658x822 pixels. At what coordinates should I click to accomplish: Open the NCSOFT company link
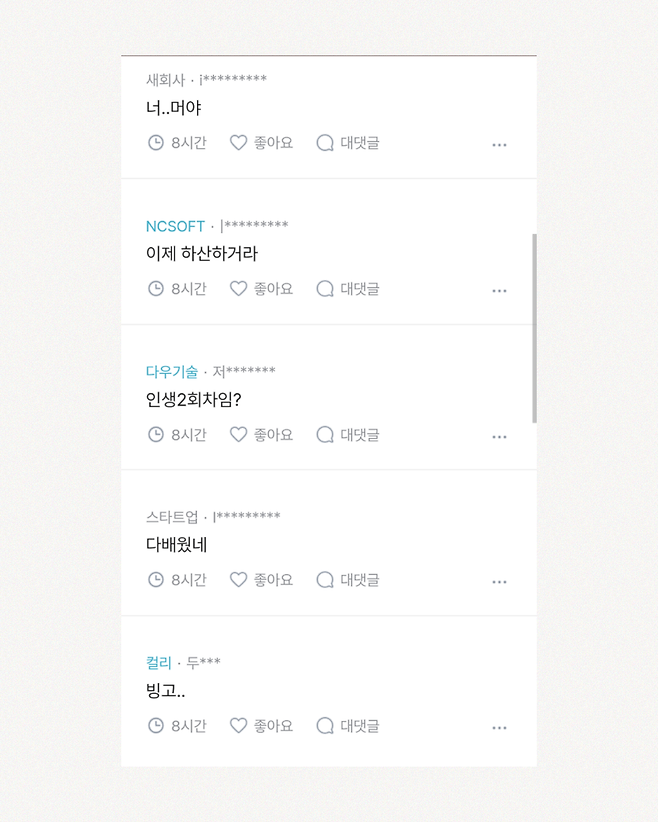point(175,226)
